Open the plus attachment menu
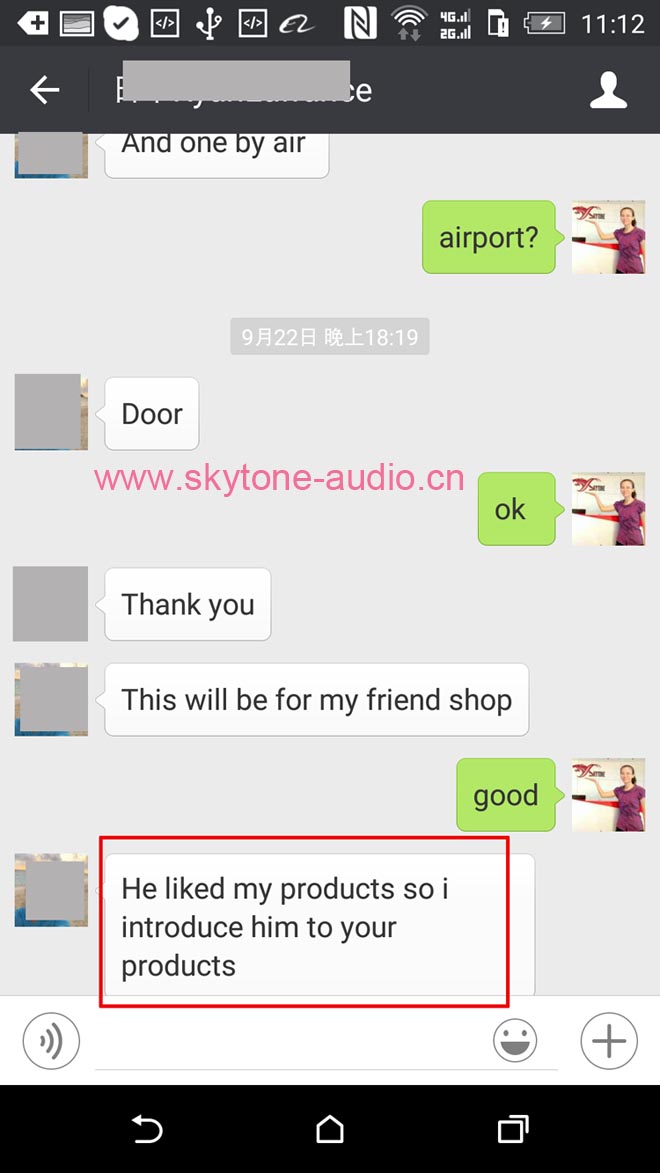This screenshot has height=1173, width=660. tap(608, 1041)
